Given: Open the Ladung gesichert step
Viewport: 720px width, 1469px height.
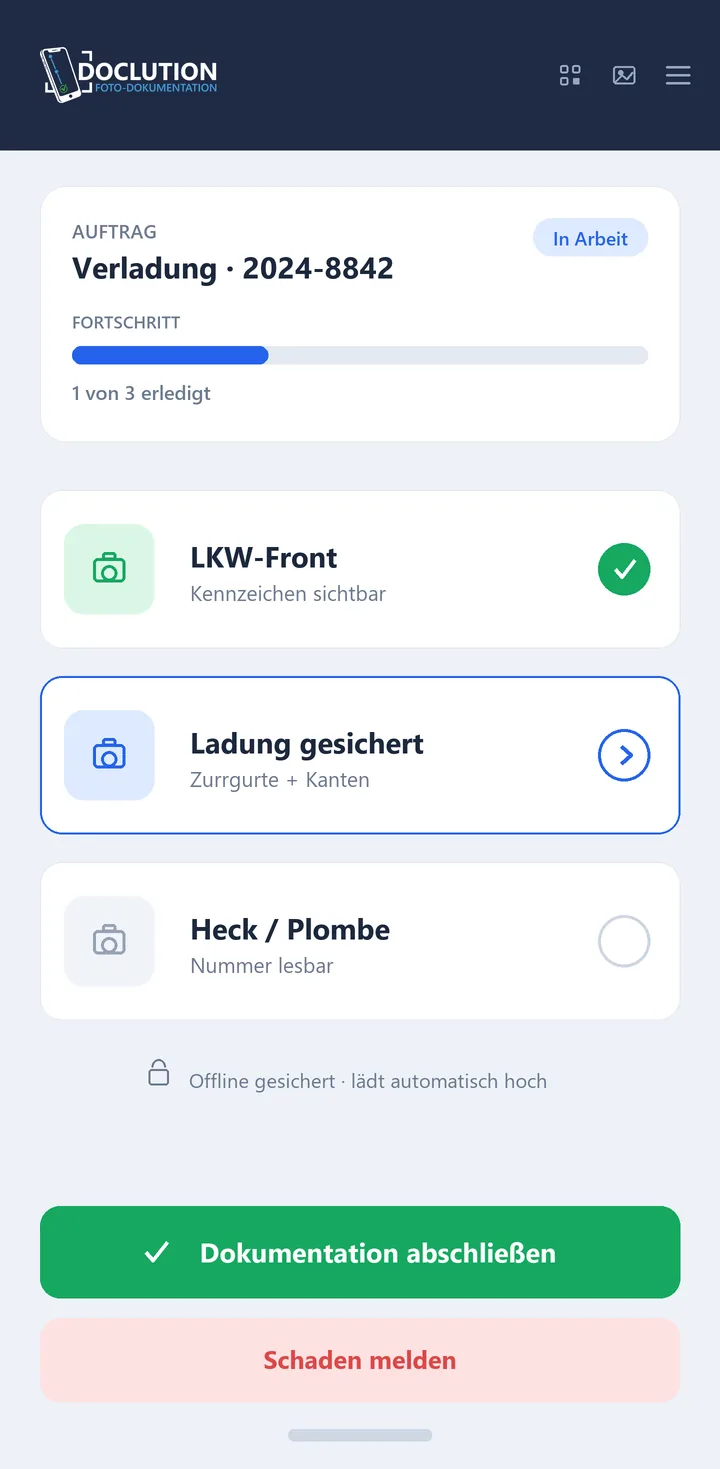Looking at the screenshot, I should tap(360, 755).
